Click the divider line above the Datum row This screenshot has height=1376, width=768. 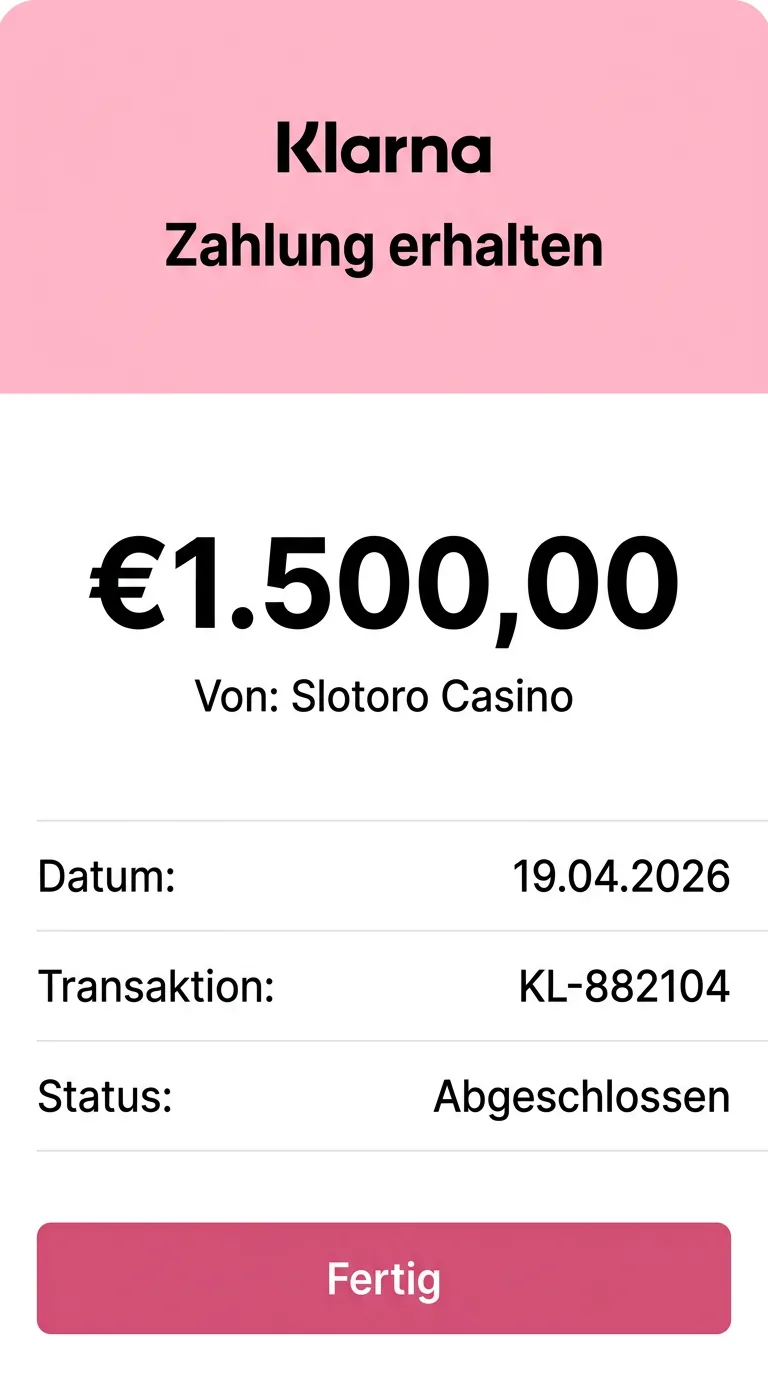[384, 822]
